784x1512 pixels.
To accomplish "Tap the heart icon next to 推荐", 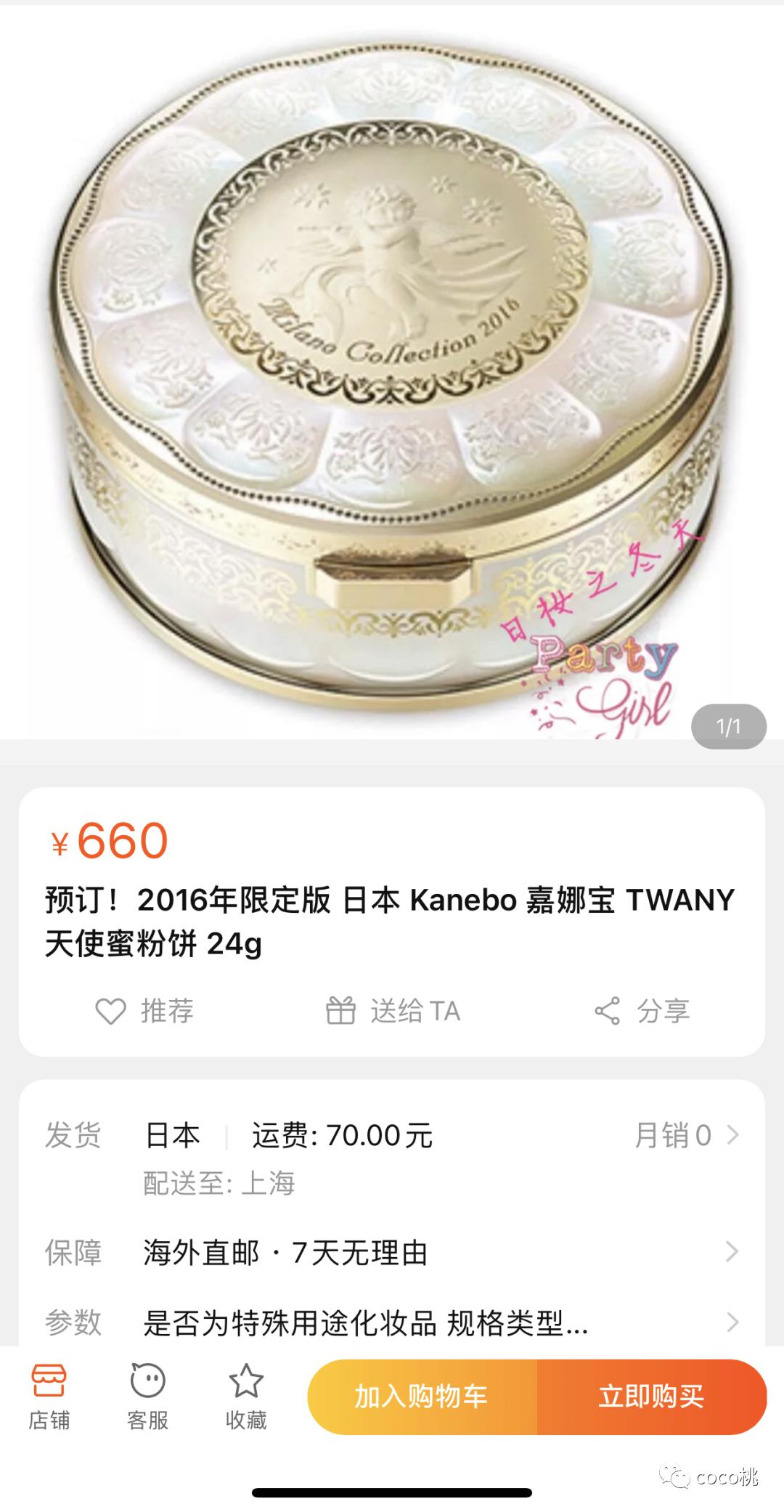I will pyautogui.click(x=113, y=1009).
